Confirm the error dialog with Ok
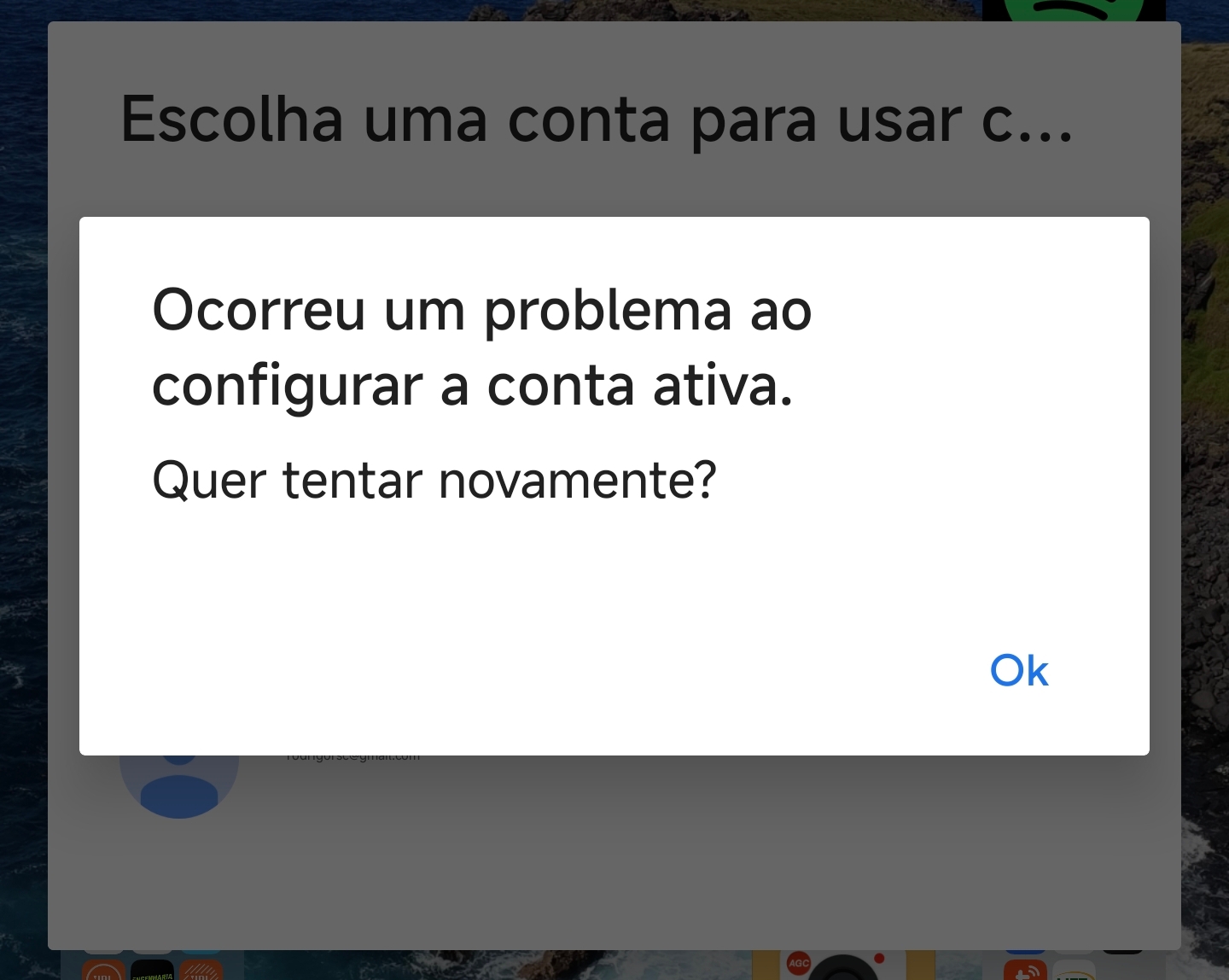This screenshot has height=980, width=1229. (1019, 671)
